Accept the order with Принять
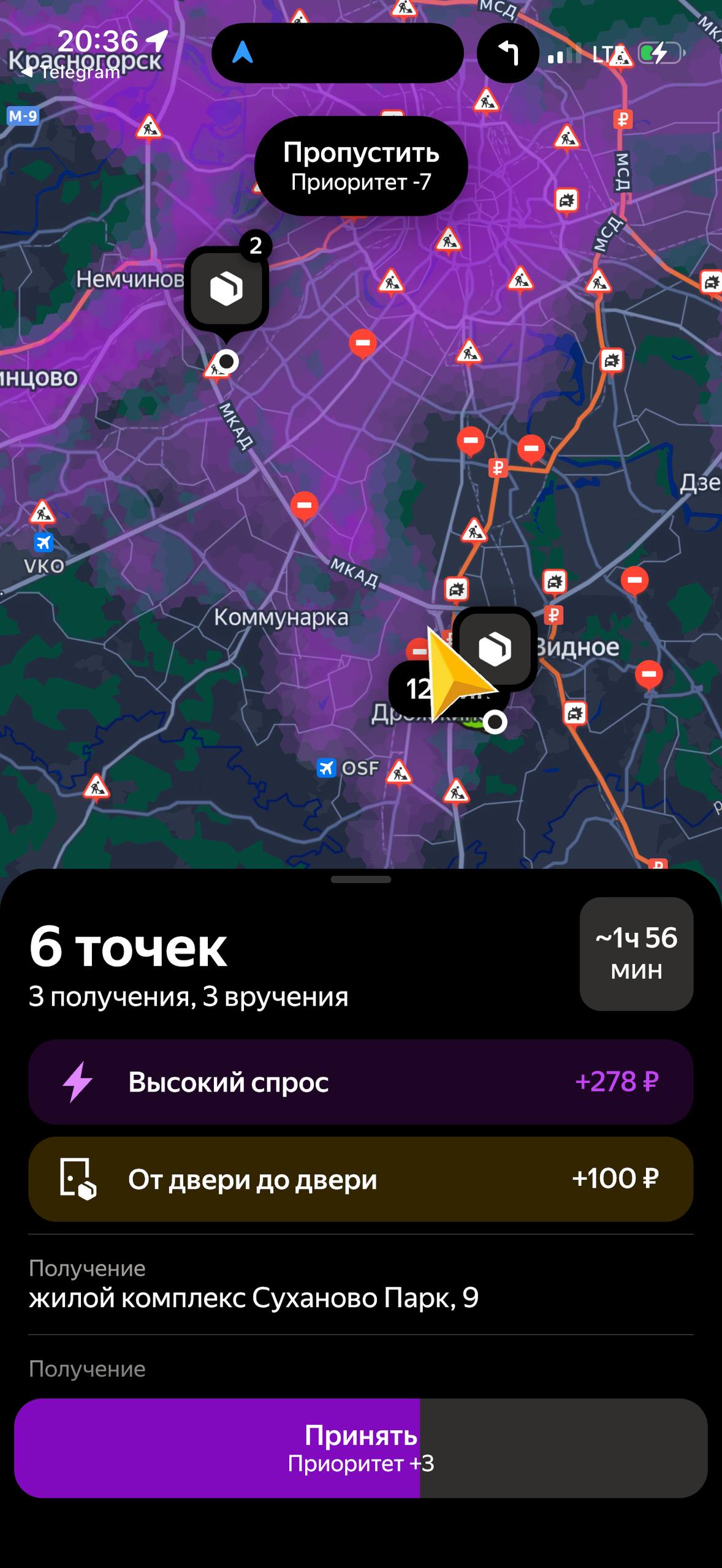 tap(361, 1448)
